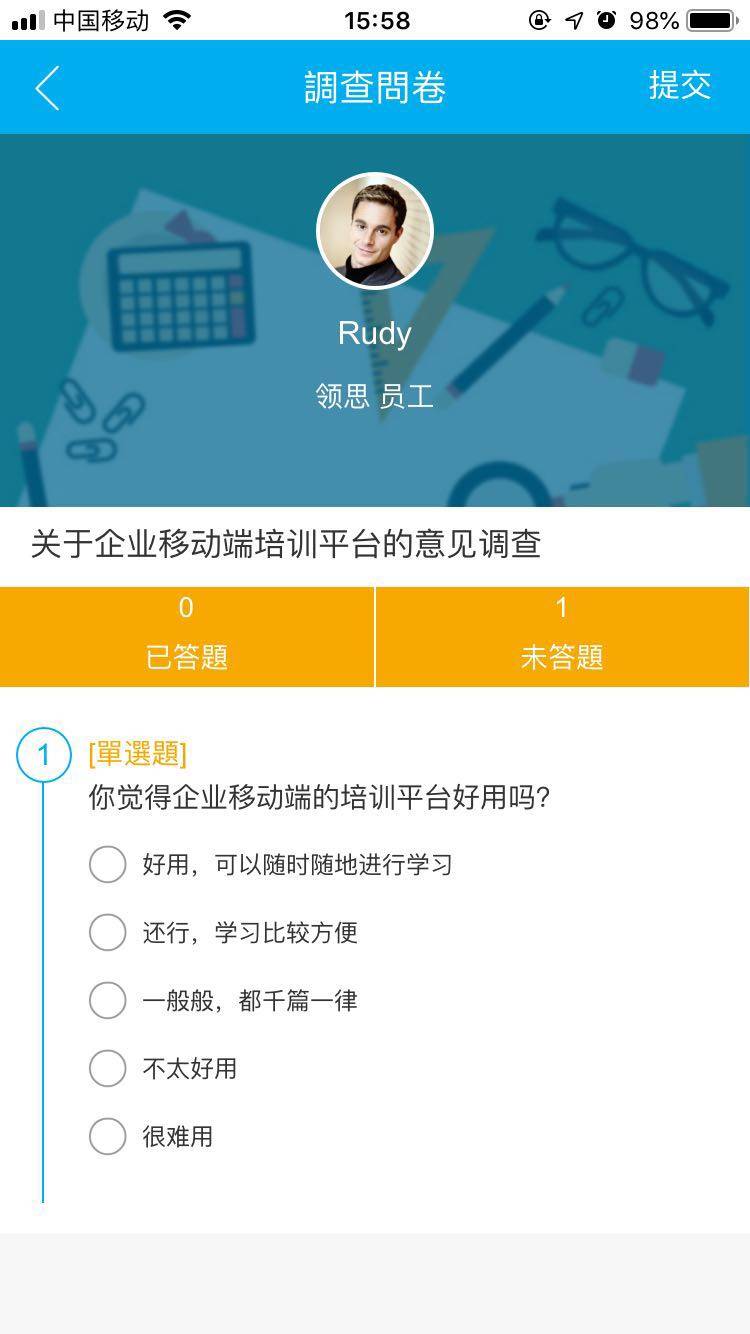750x1334 pixels.
Task: Select option 好用，可以随时随地进行学习
Action: tap(108, 864)
